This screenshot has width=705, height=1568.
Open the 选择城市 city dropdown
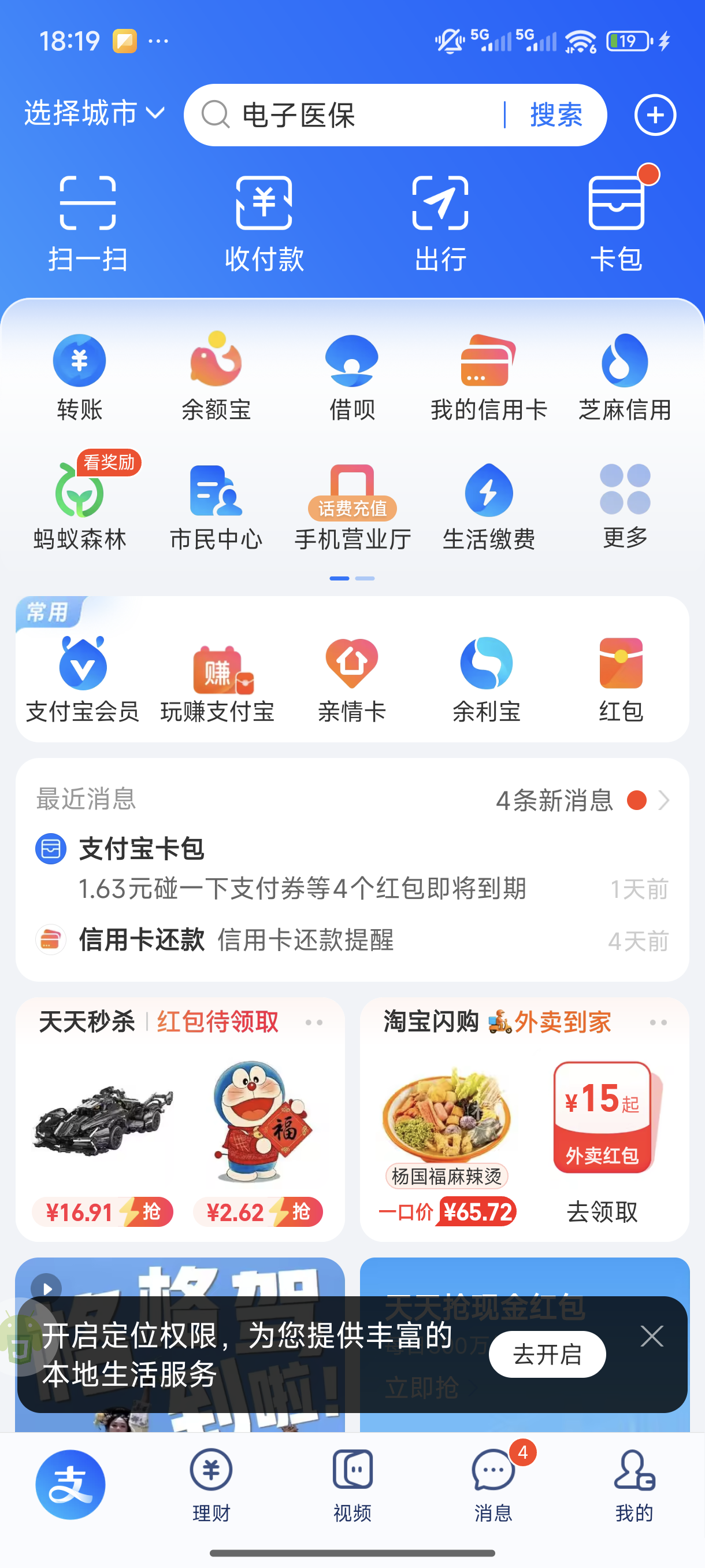tap(94, 114)
